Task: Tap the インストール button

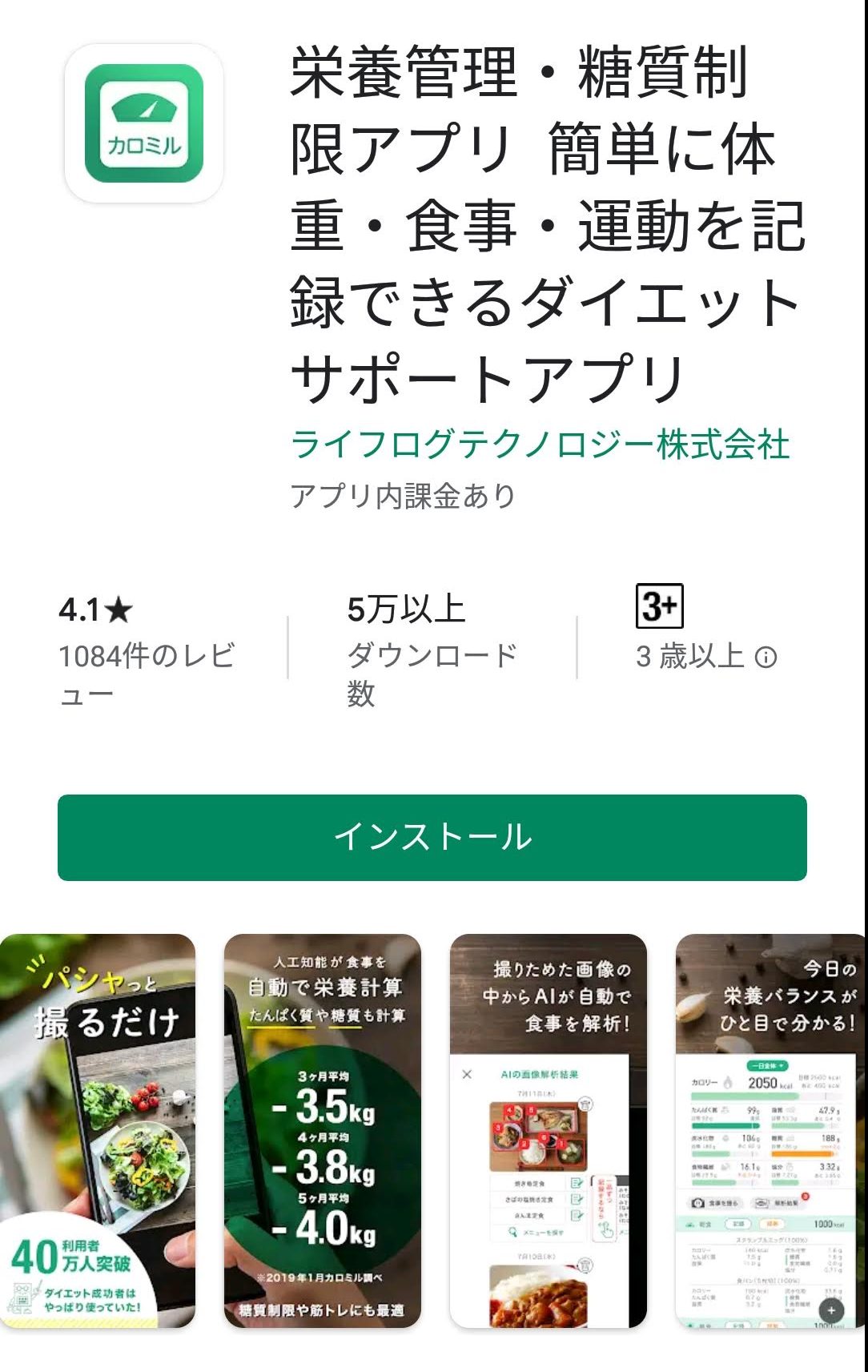Action: (434, 835)
